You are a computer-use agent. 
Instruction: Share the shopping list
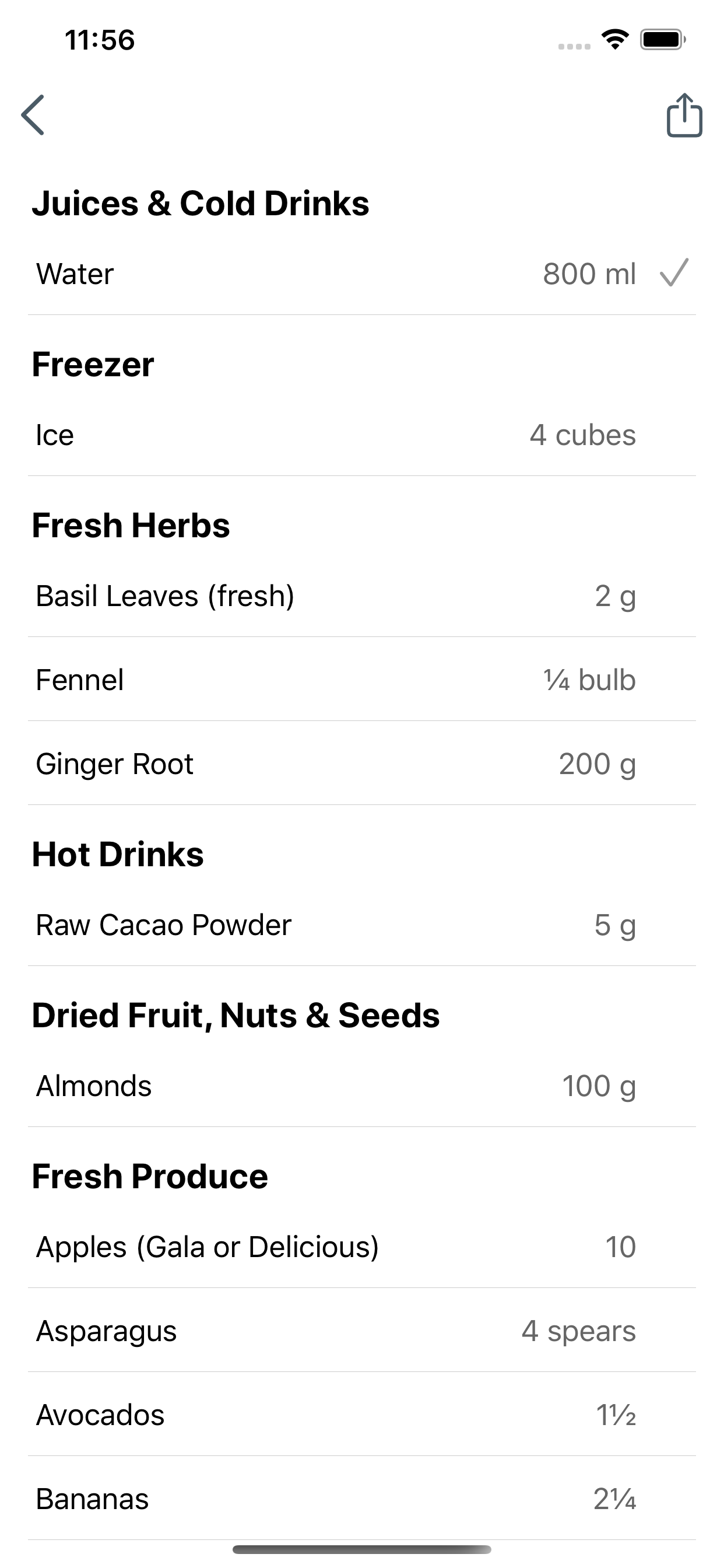(684, 114)
